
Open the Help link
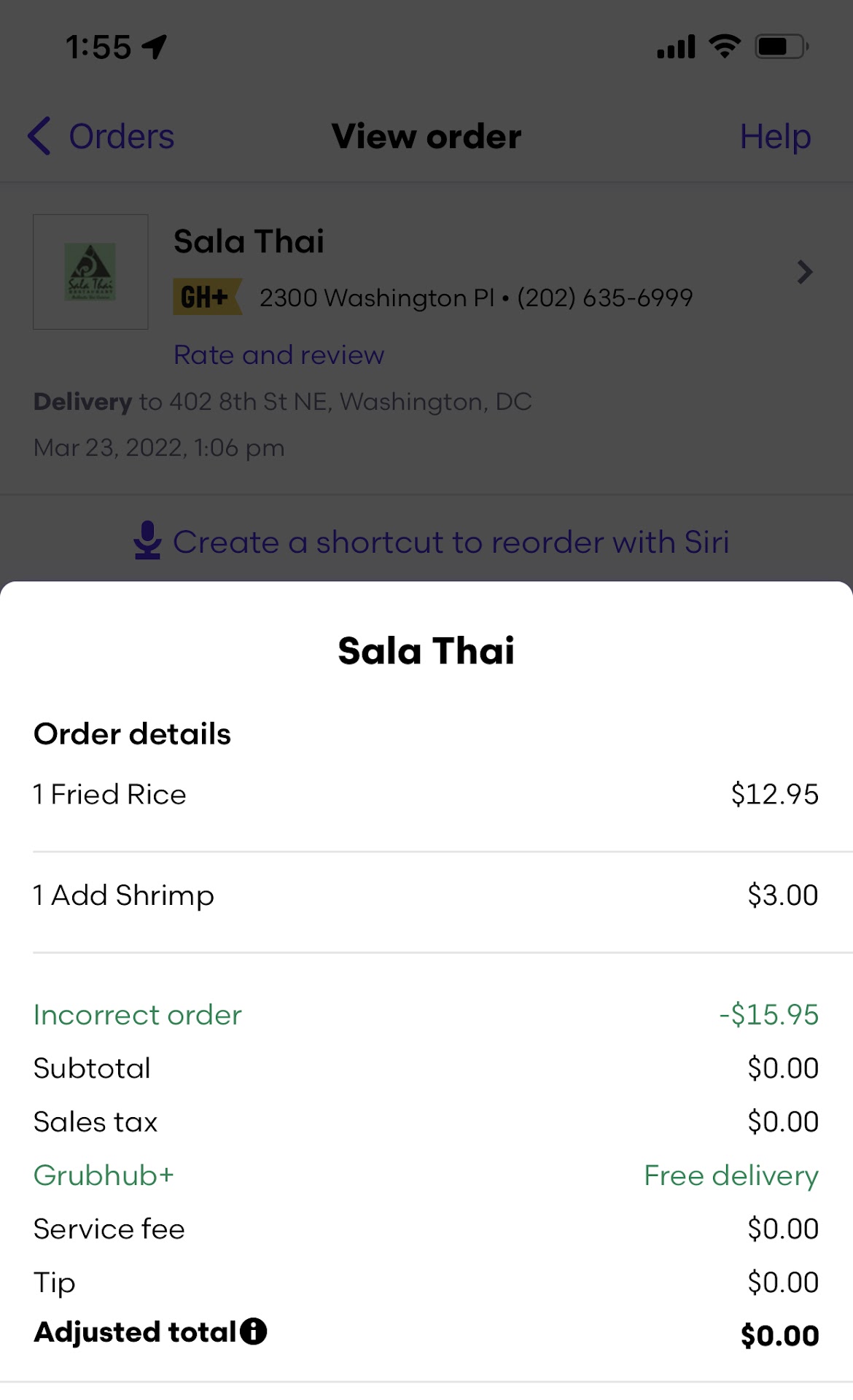(x=774, y=136)
